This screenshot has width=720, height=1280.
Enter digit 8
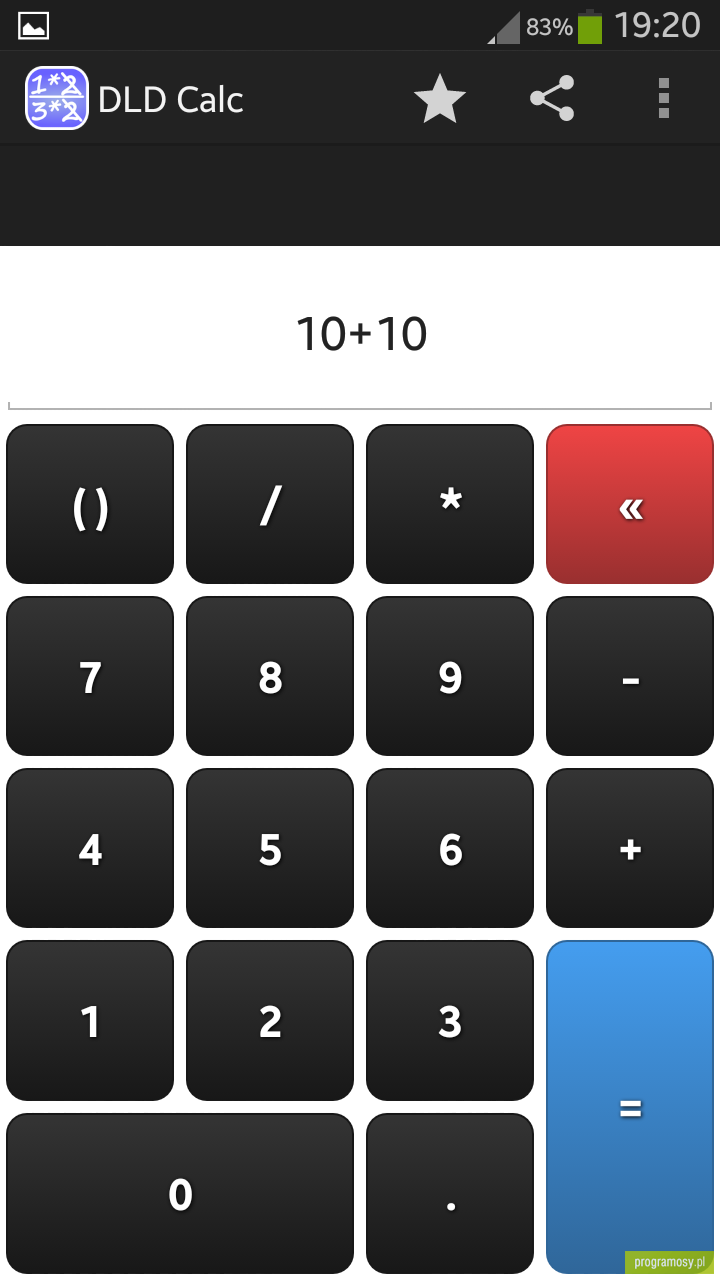click(x=270, y=676)
